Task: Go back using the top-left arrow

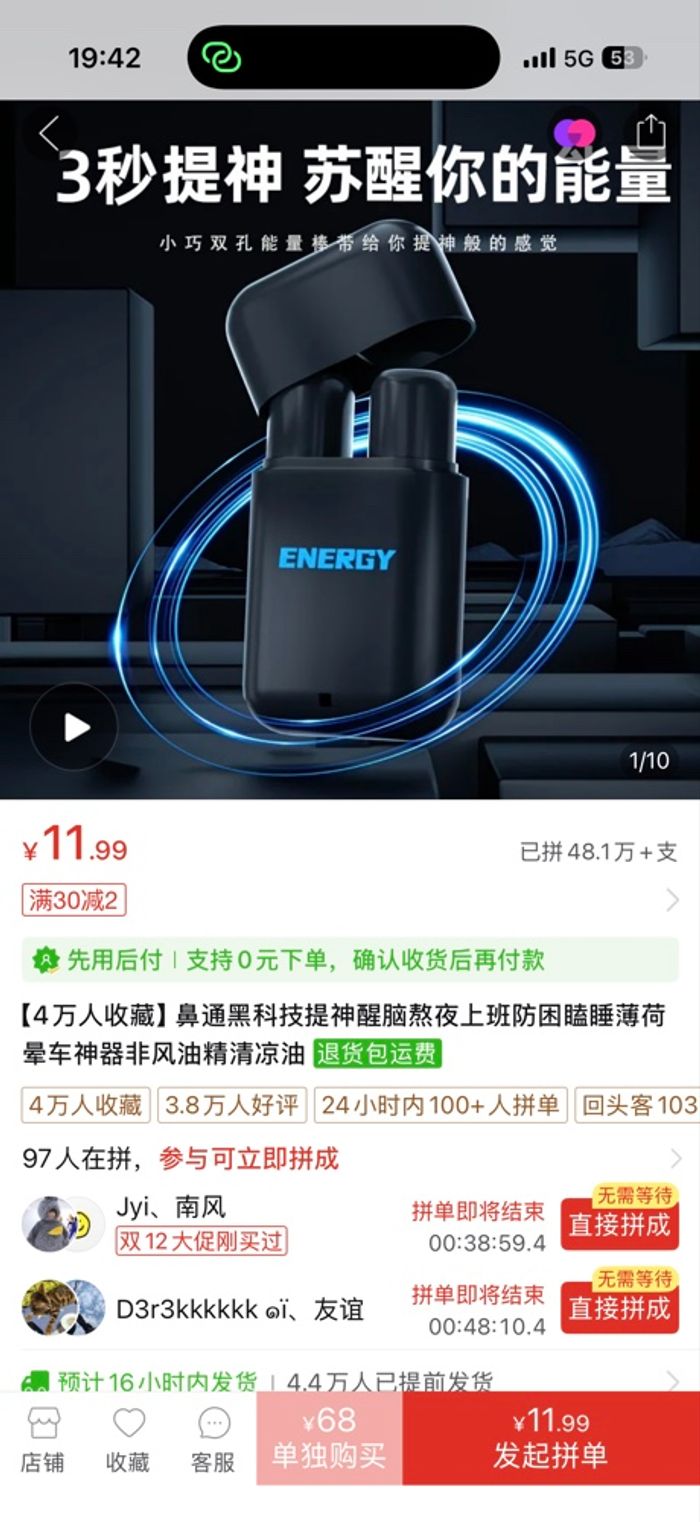Action: pyautogui.click(x=50, y=133)
